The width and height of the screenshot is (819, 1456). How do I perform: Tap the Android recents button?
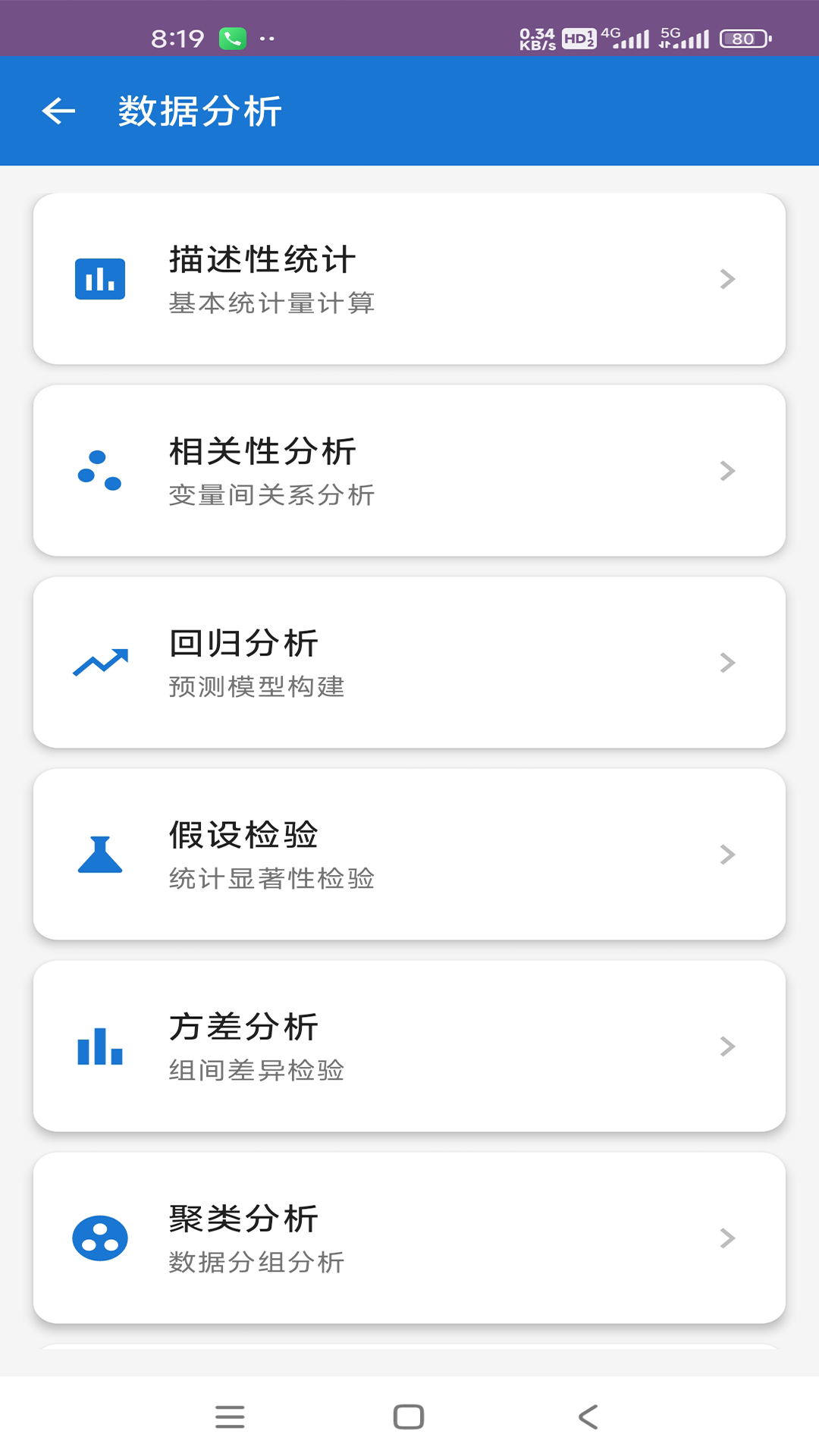[231, 1415]
